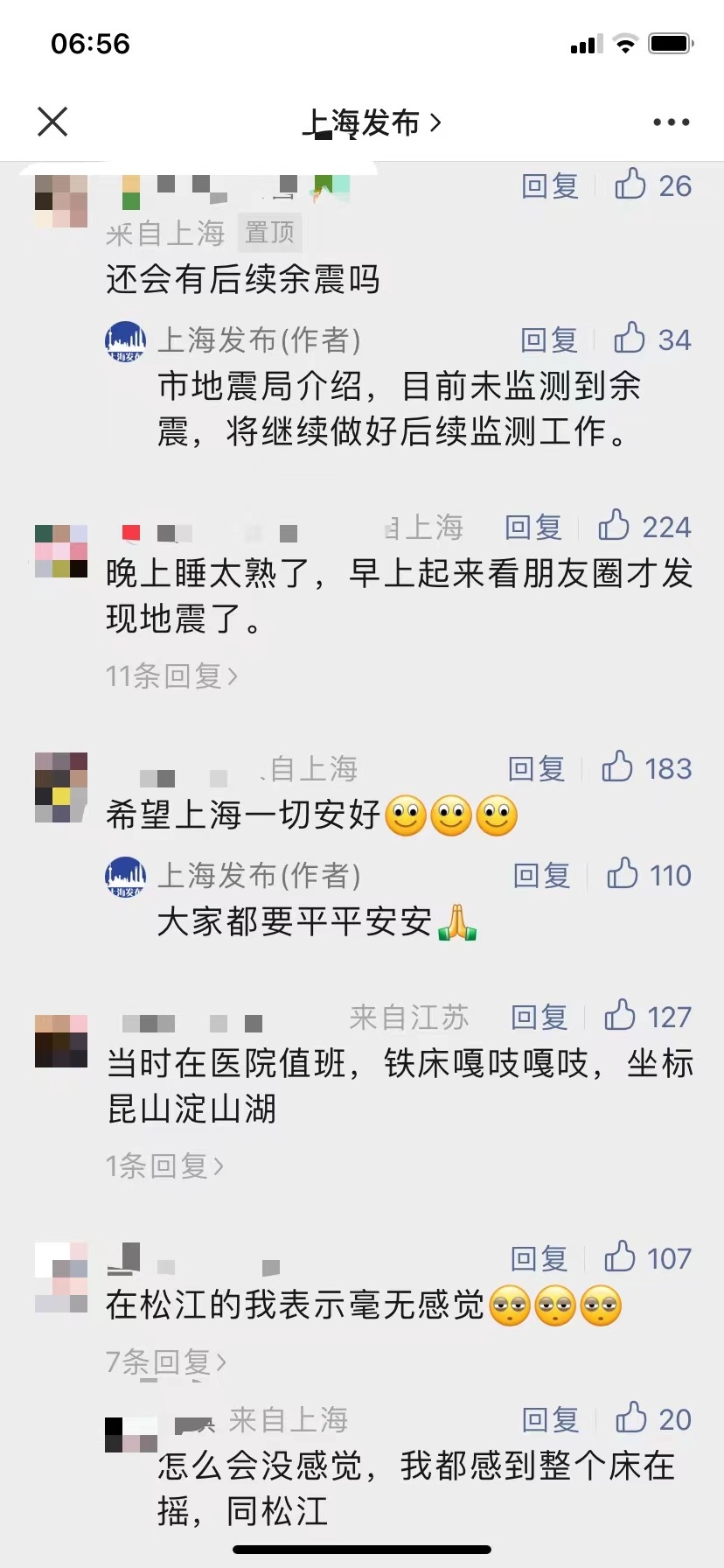Expand 1条回复 under the 昆山淀山湖 comment

tap(164, 1165)
